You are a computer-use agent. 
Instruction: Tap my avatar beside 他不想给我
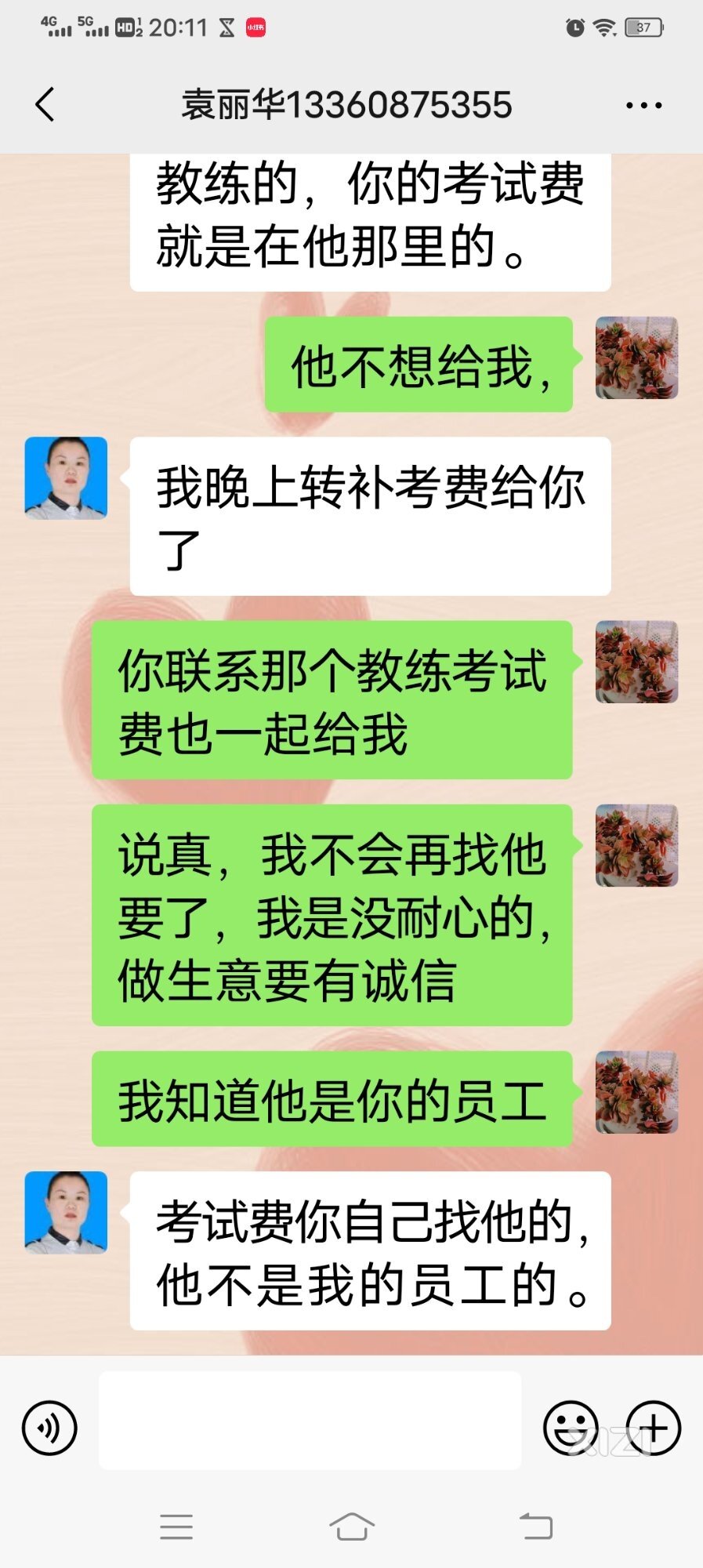tap(636, 358)
